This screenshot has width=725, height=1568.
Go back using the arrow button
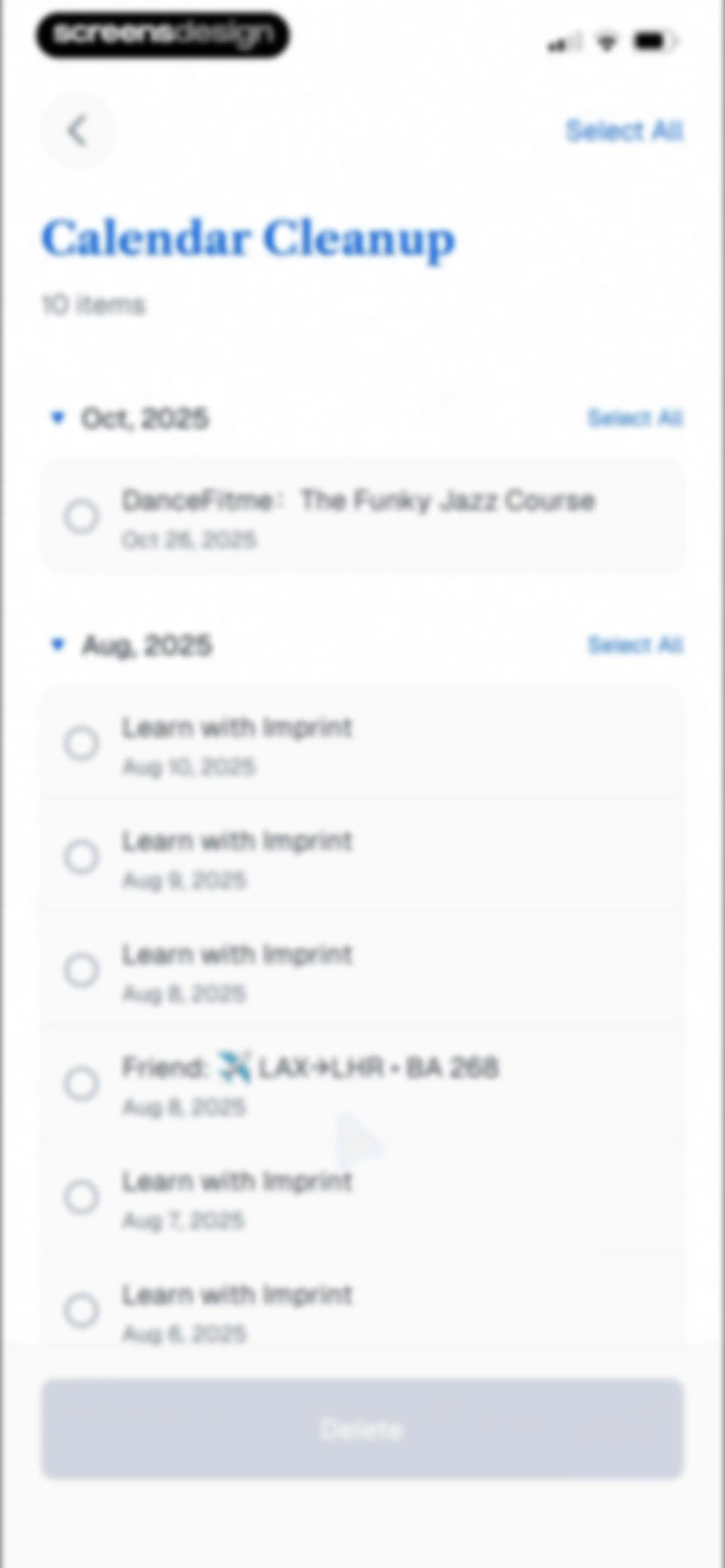[x=78, y=131]
